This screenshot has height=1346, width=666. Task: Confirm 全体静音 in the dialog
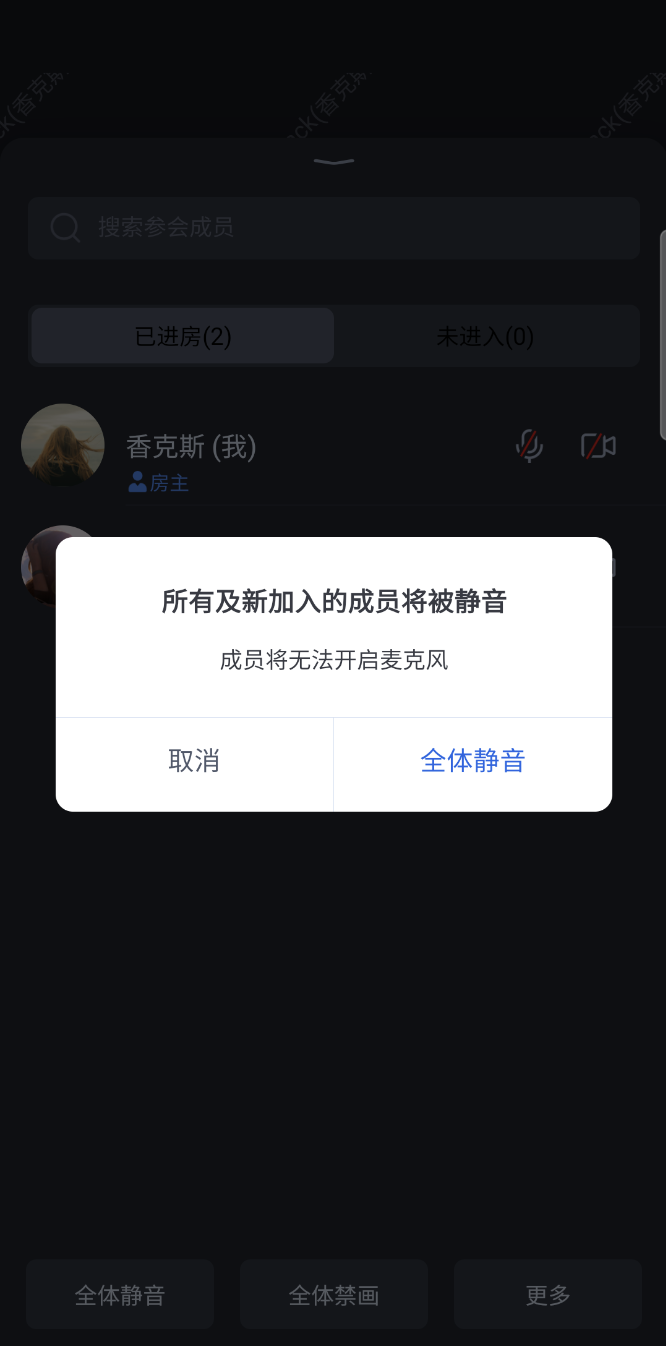472,761
